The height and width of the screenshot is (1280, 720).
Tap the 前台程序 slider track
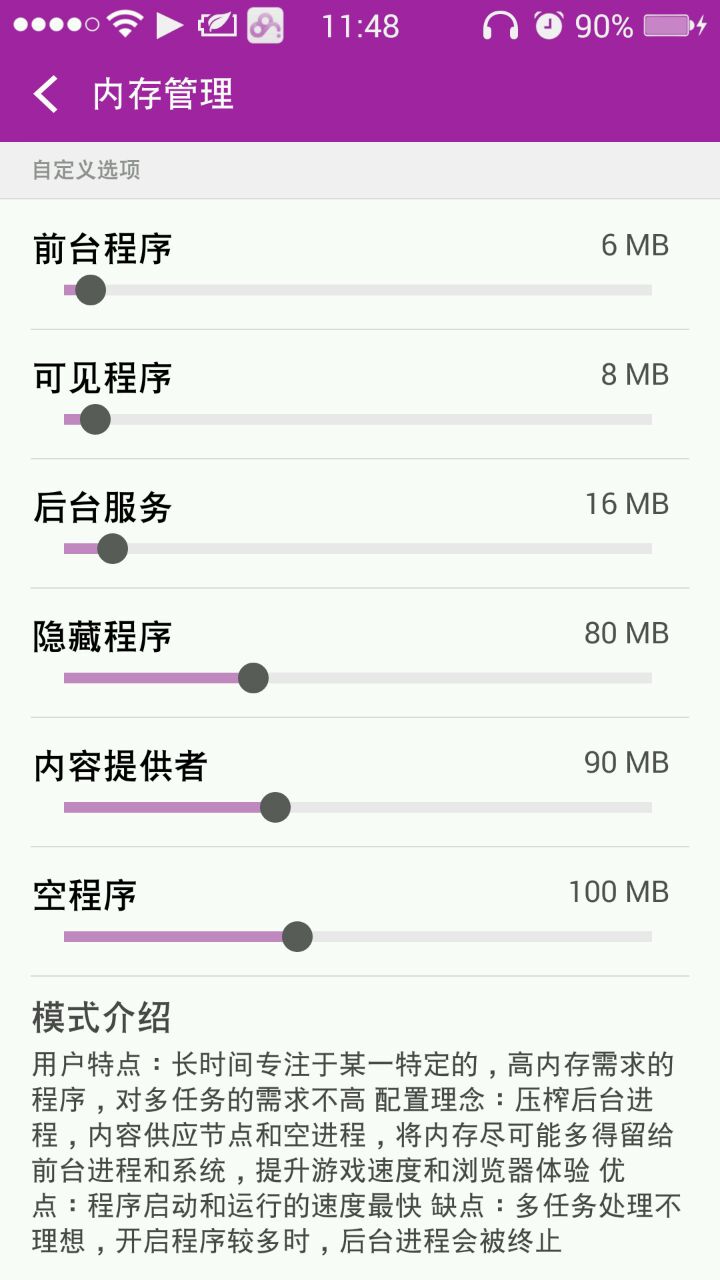(x=358, y=290)
